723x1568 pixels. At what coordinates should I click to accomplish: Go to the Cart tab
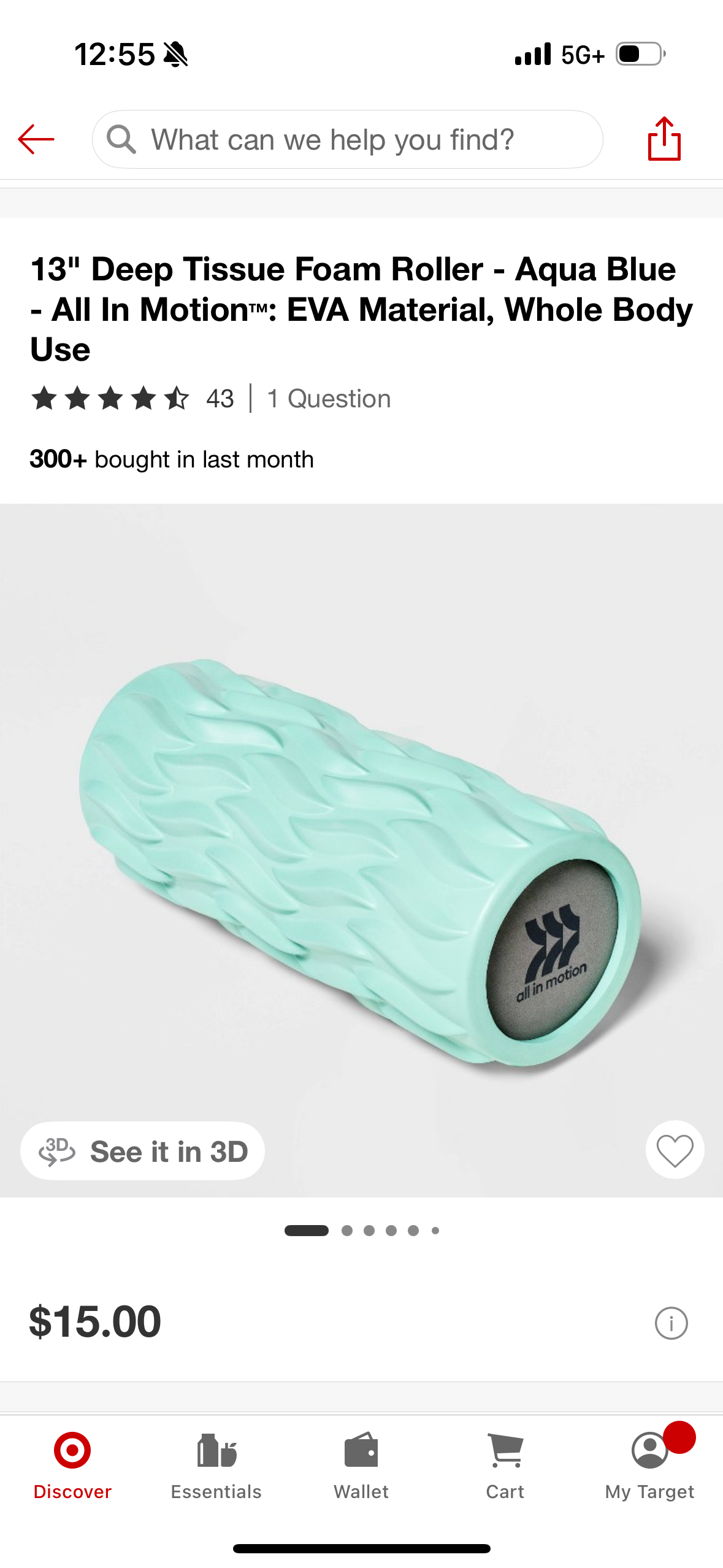click(x=505, y=1466)
